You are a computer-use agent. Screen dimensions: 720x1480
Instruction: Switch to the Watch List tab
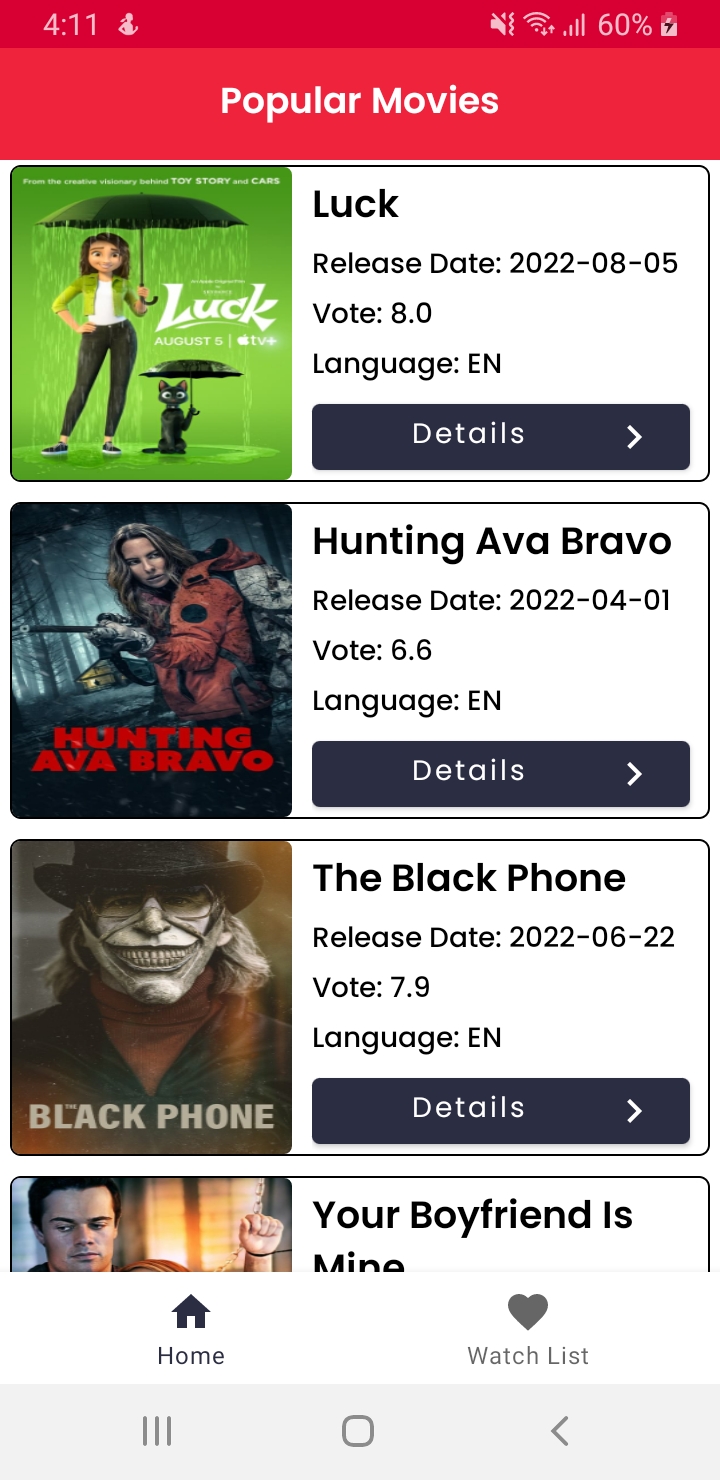[528, 1330]
